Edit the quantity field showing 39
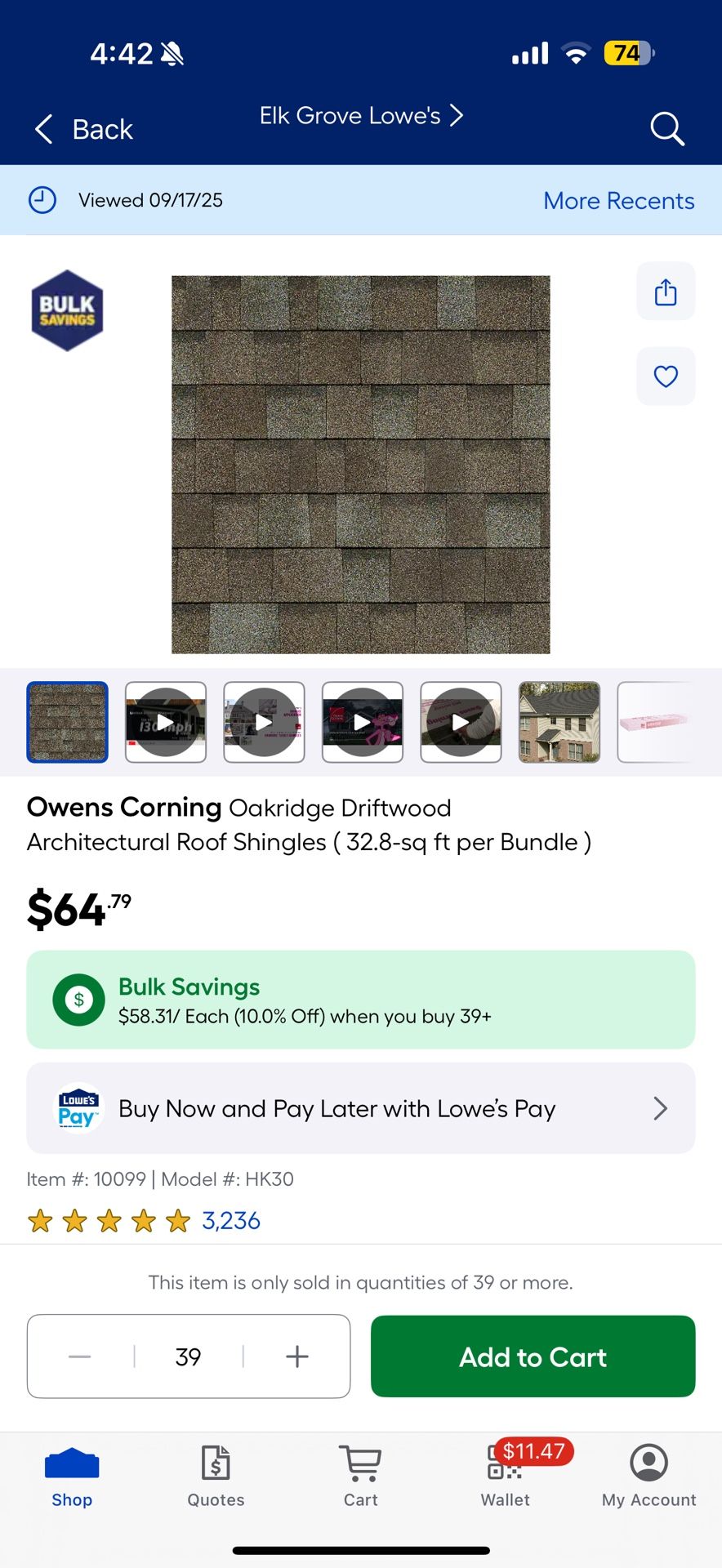Viewport: 722px width, 1568px height. coord(189,1356)
